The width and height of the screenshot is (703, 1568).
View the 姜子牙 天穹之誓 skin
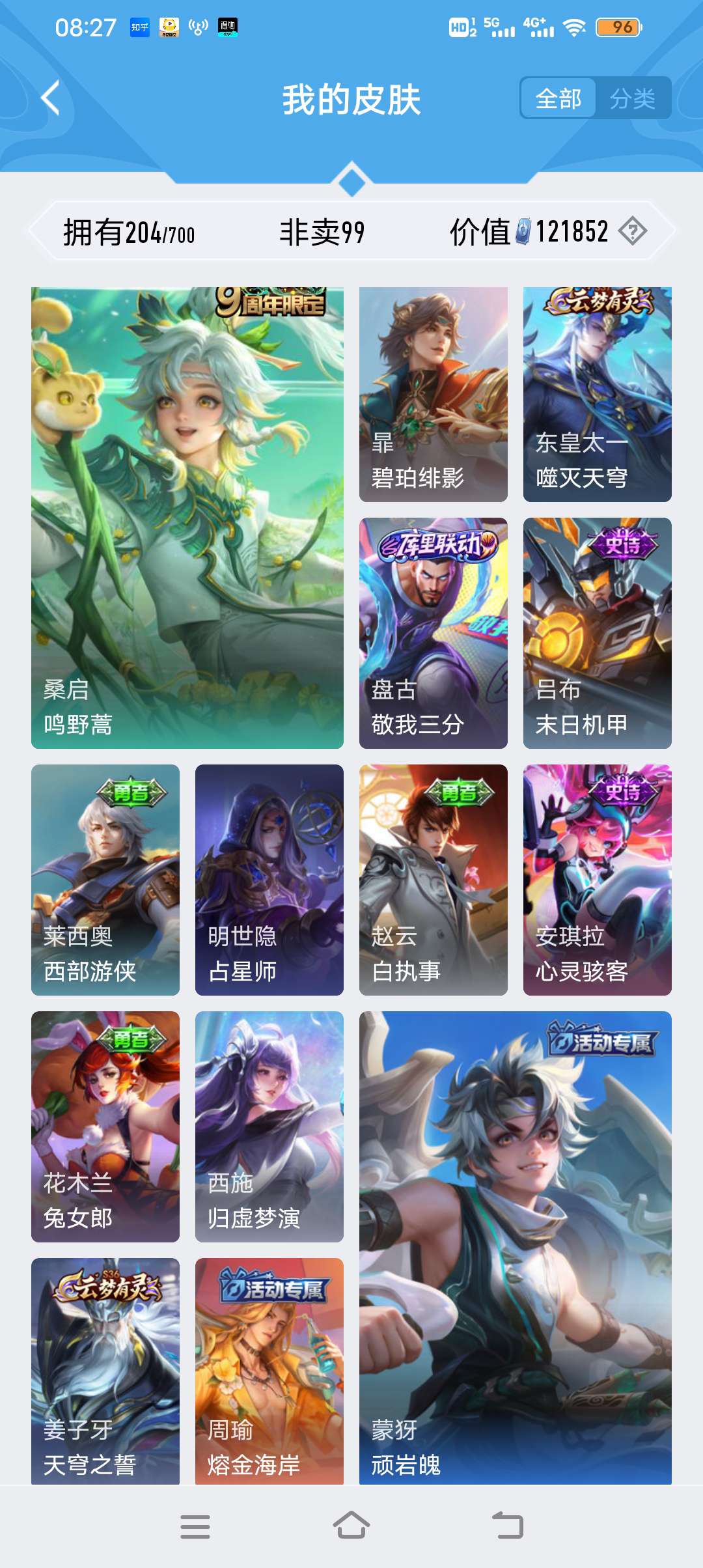pos(105,1371)
